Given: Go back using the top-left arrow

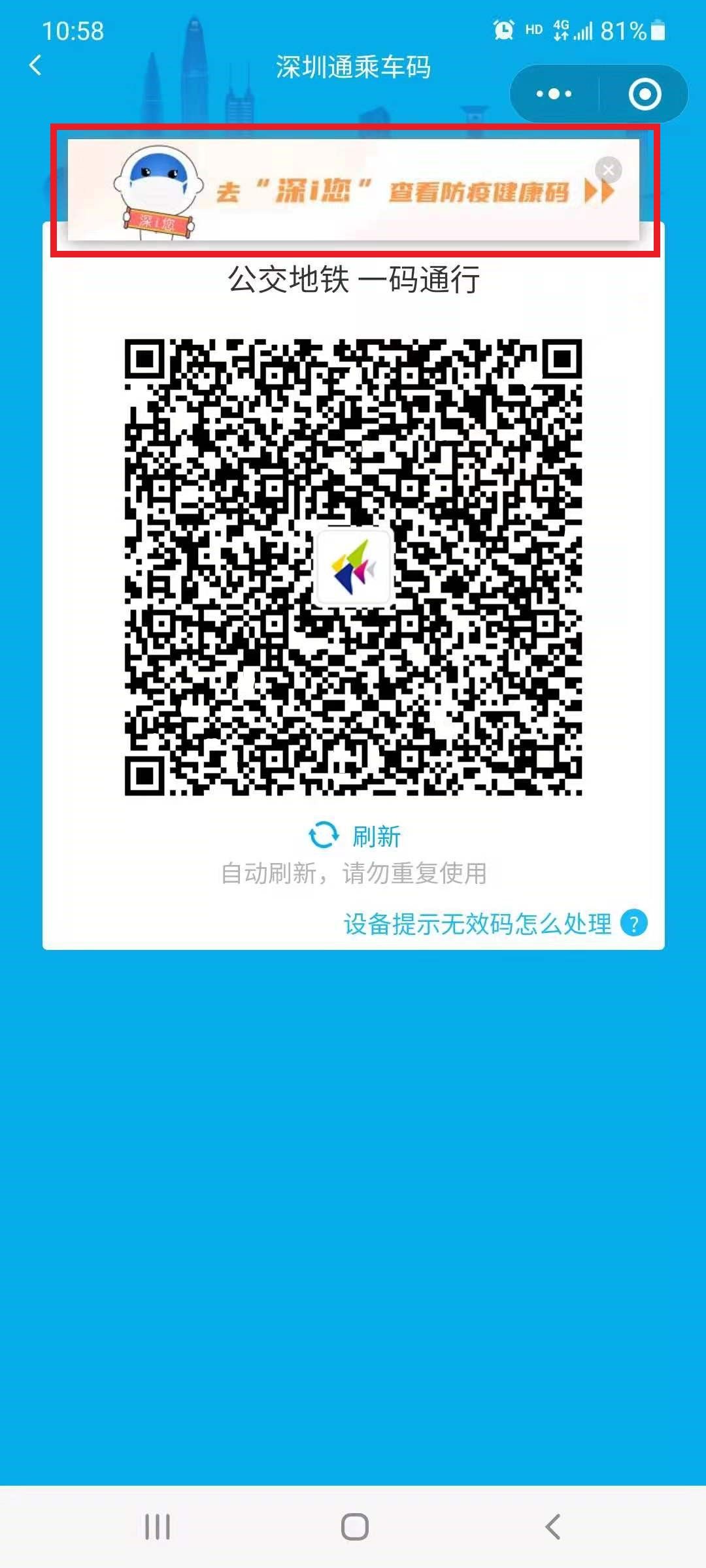Looking at the screenshot, I should 35,65.
